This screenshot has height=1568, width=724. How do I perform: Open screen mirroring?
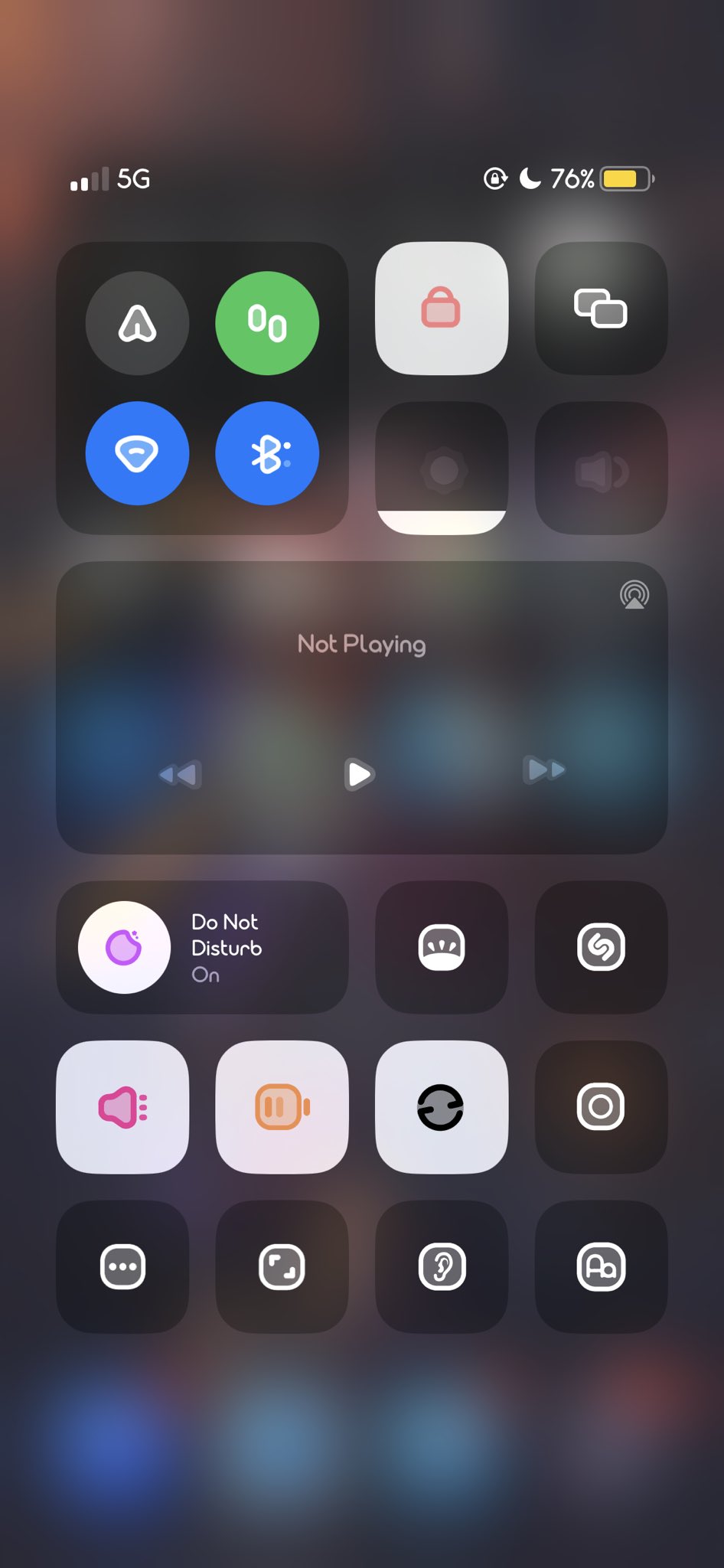point(601,309)
